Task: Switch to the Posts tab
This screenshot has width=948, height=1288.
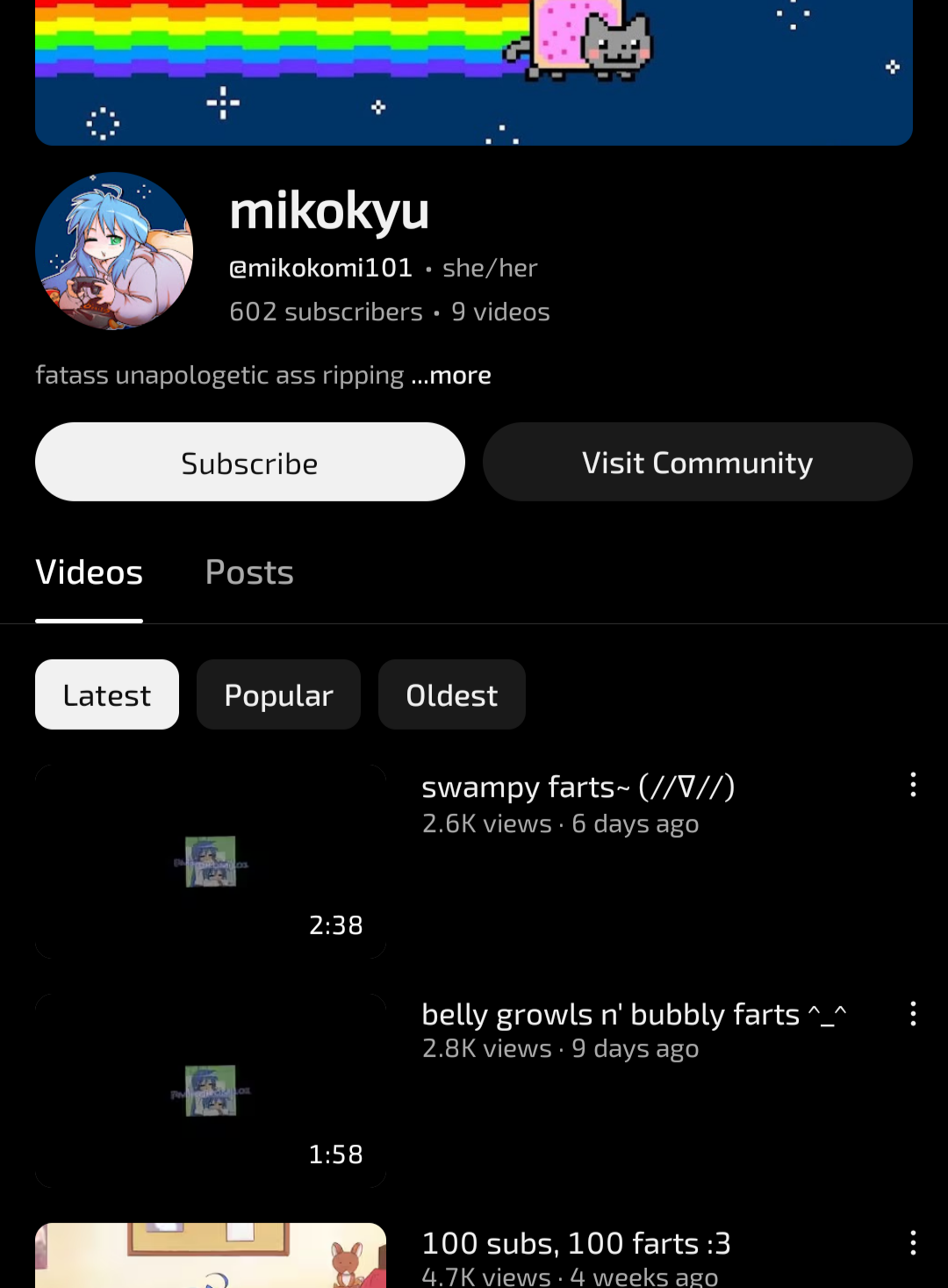Action: (x=249, y=572)
